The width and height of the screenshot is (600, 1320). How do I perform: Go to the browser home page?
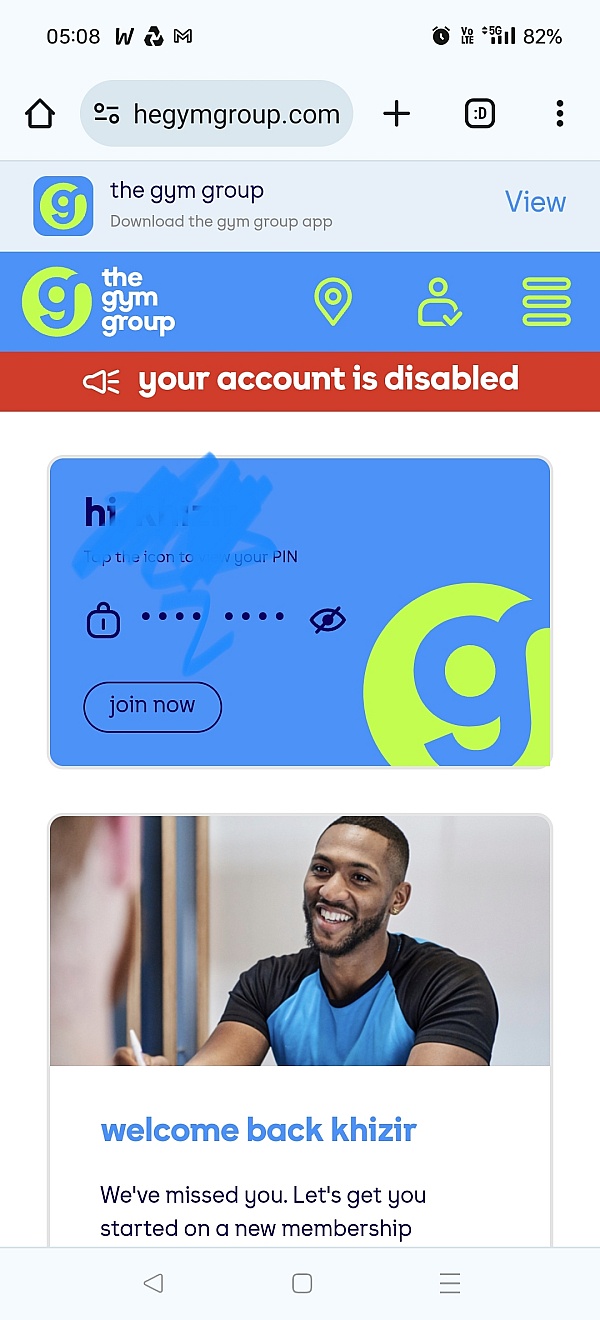tap(40, 114)
